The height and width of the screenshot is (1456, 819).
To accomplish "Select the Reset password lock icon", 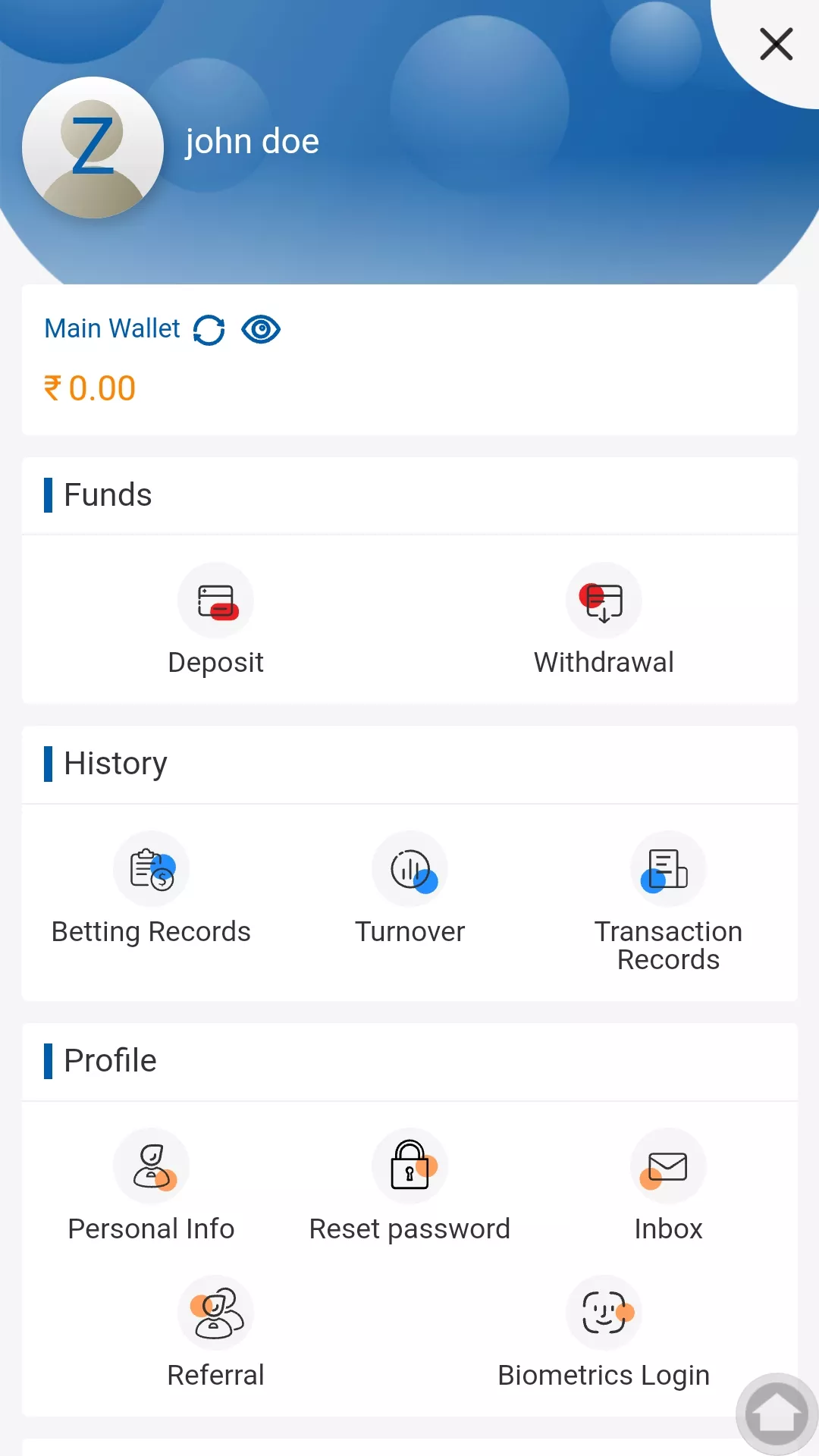I will pyautogui.click(x=409, y=1166).
